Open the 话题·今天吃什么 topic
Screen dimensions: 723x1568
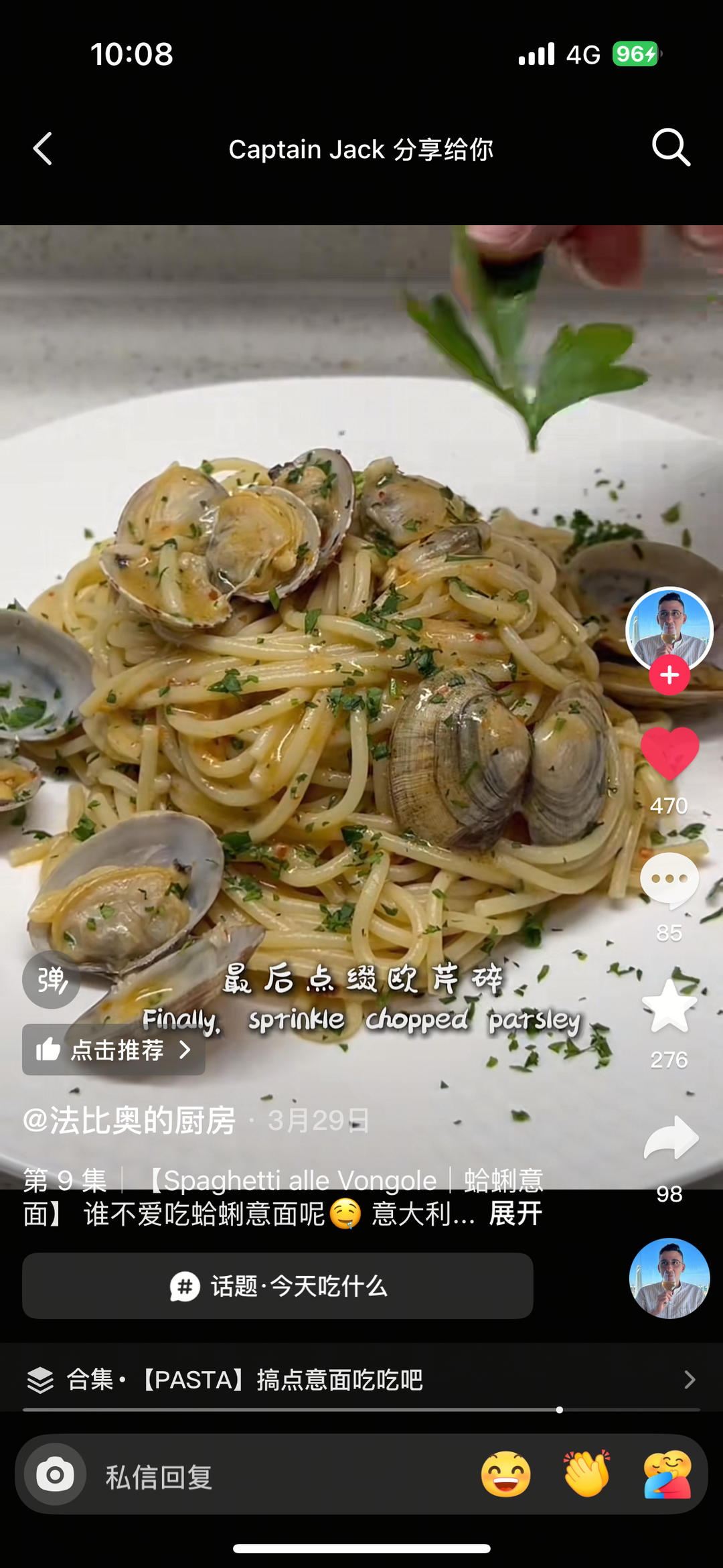point(278,1286)
